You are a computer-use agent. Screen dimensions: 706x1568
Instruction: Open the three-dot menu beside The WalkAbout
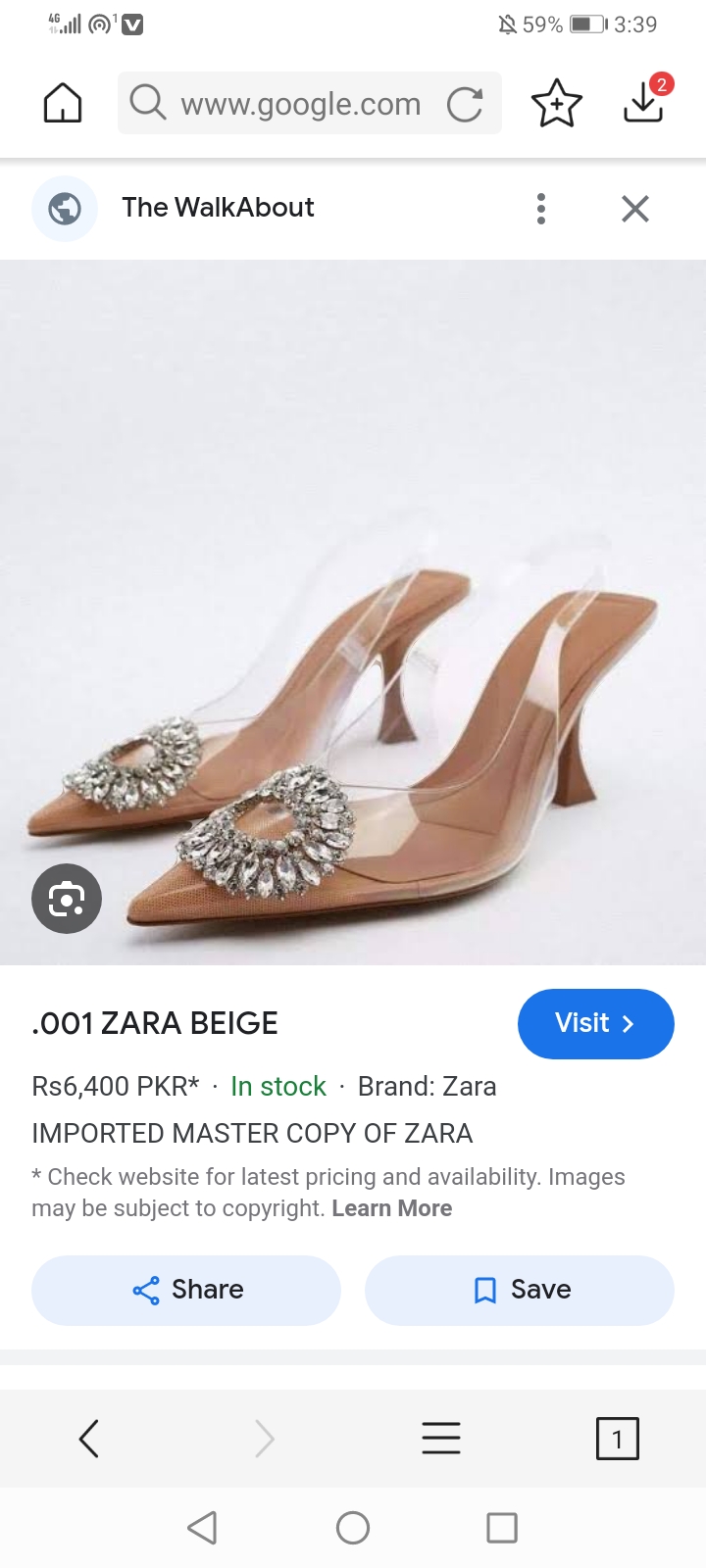541,209
